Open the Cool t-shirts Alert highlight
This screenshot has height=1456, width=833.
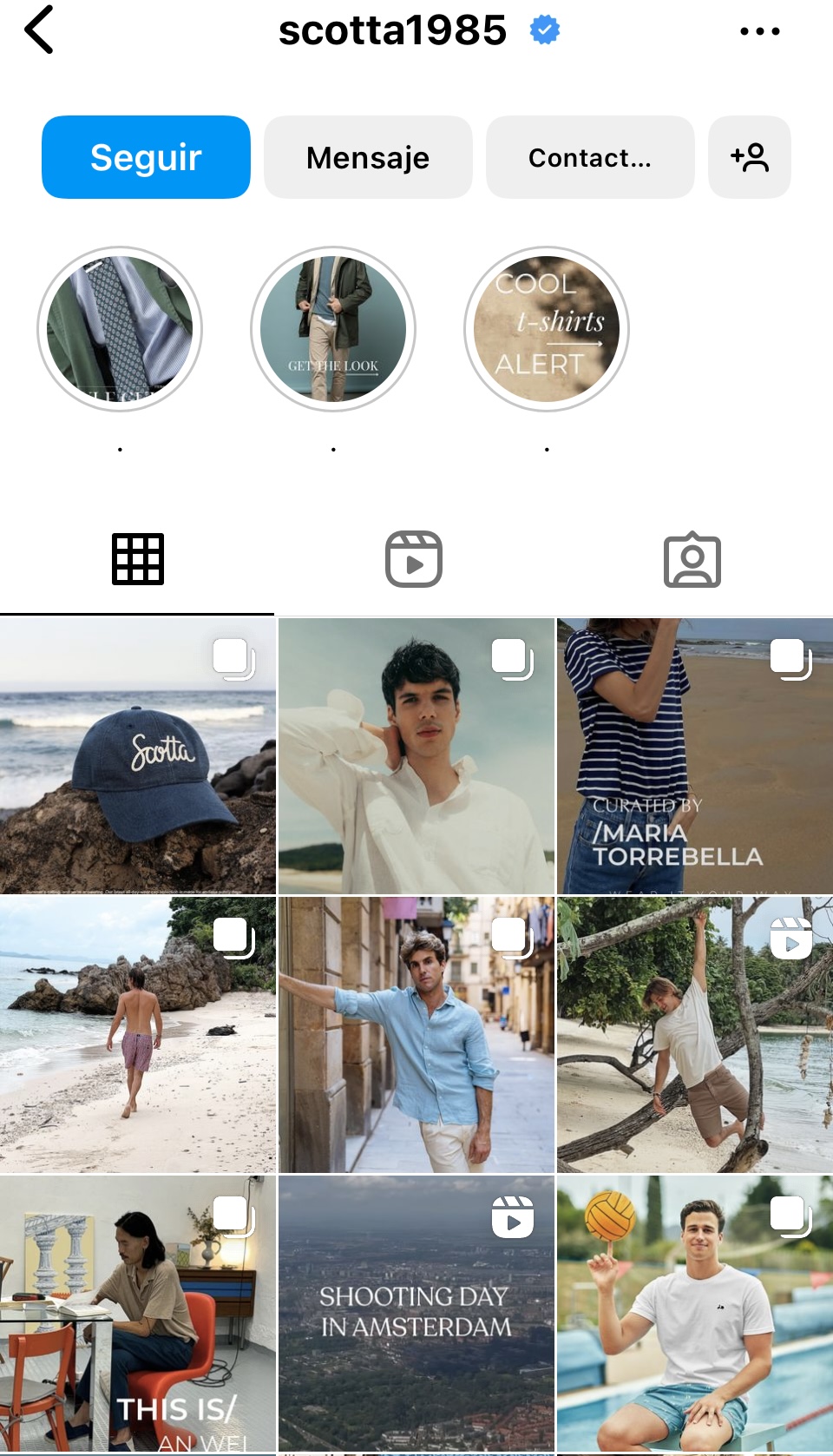[x=547, y=329]
